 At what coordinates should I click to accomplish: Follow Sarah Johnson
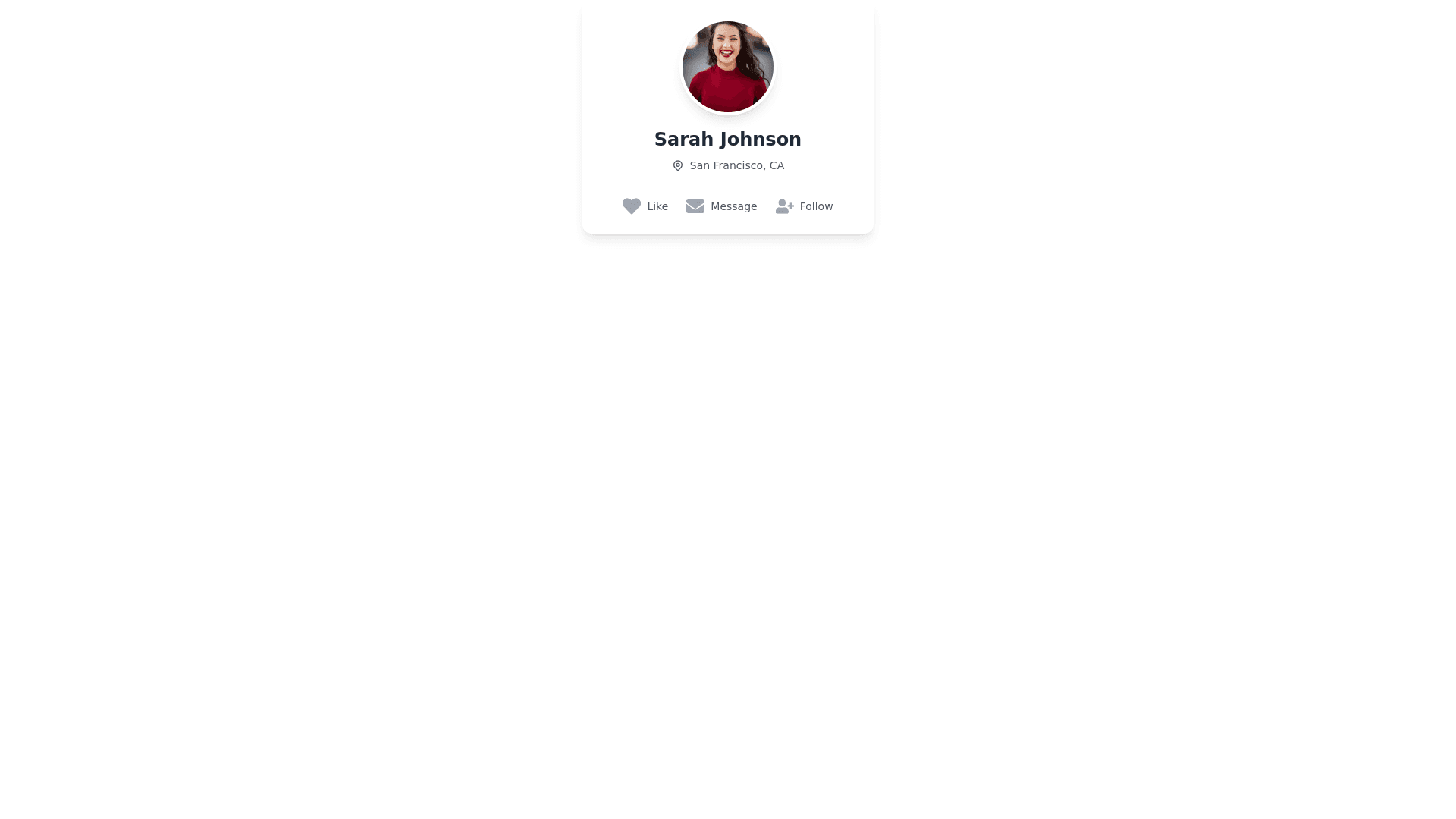(x=804, y=206)
